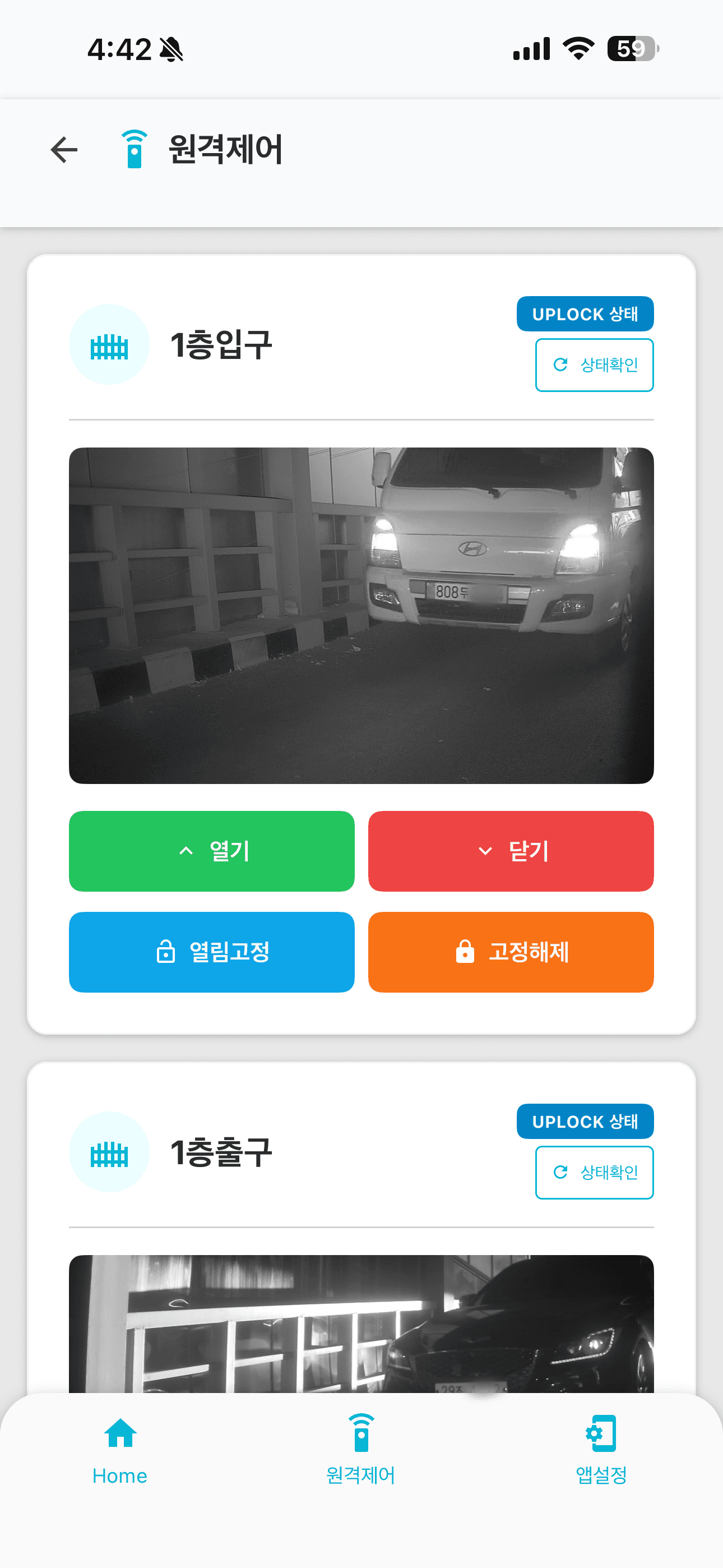This screenshot has width=723, height=1568.
Task: Refresh 1층출구 status with 상태확인
Action: 594,1172
